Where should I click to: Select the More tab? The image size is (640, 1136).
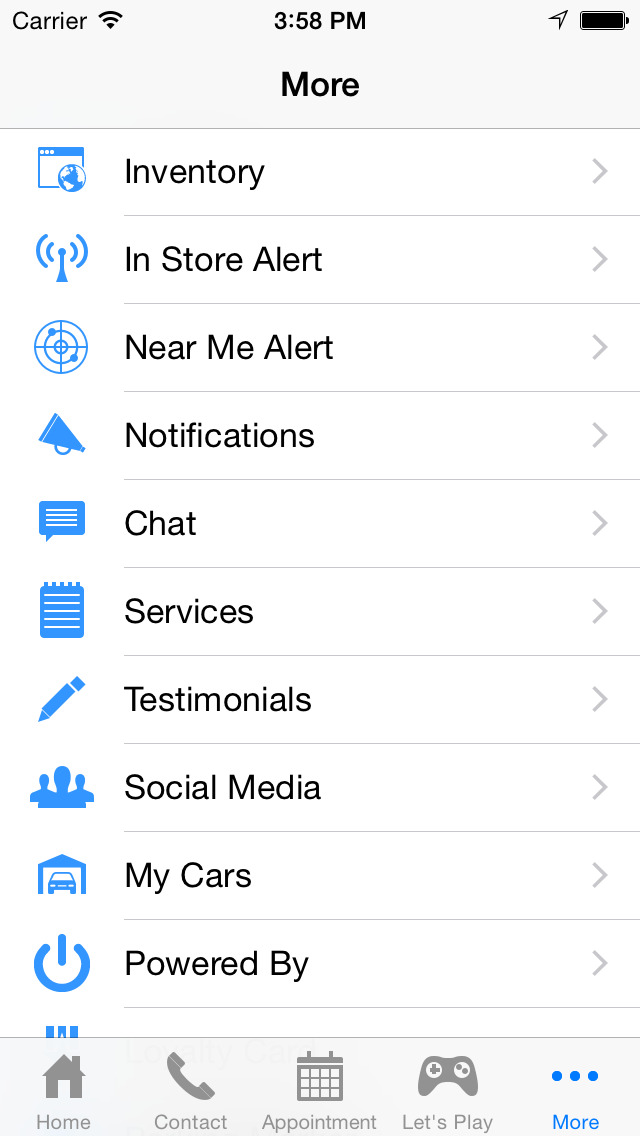point(575,1089)
